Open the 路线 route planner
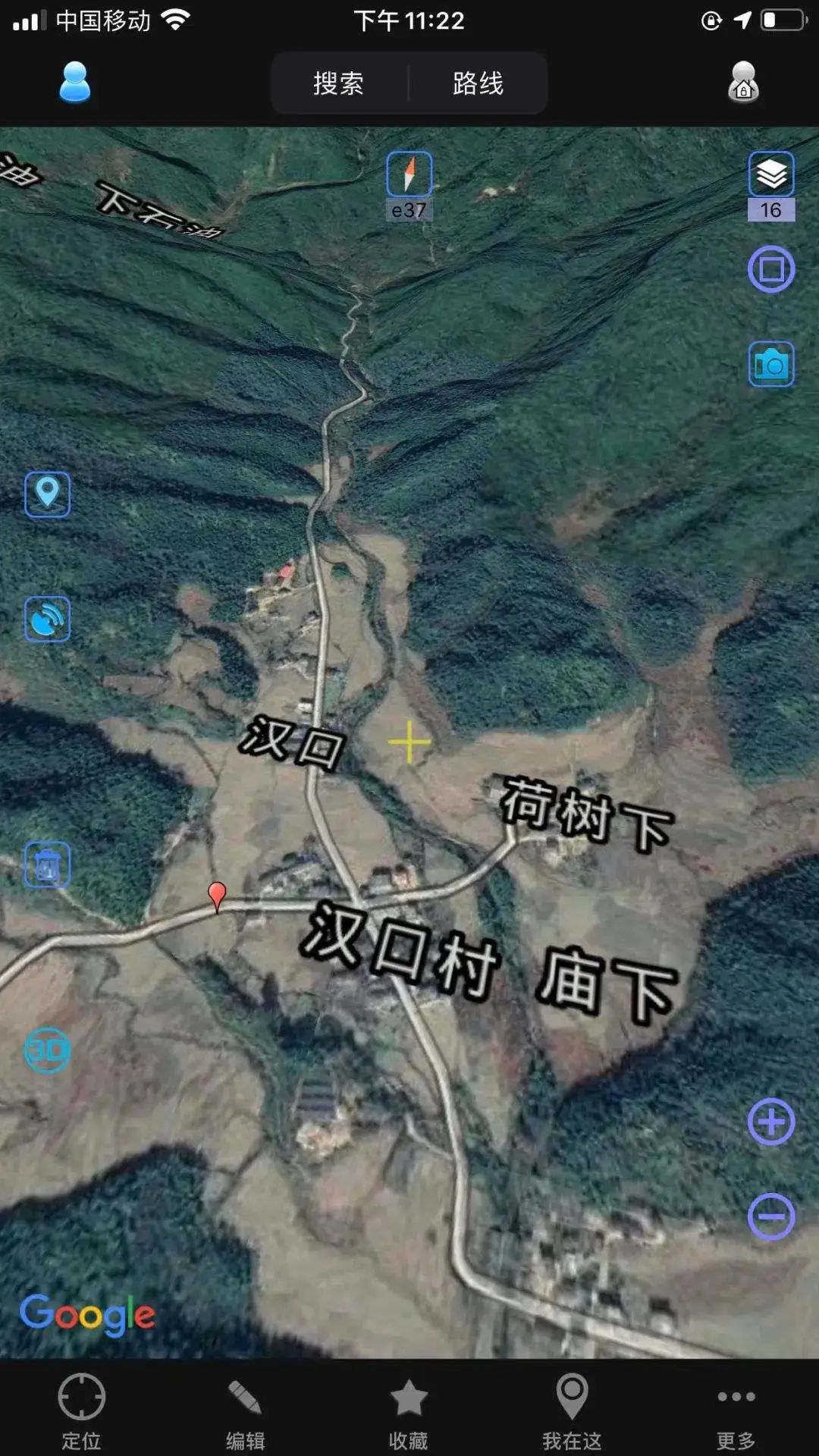 coord(479,83)
